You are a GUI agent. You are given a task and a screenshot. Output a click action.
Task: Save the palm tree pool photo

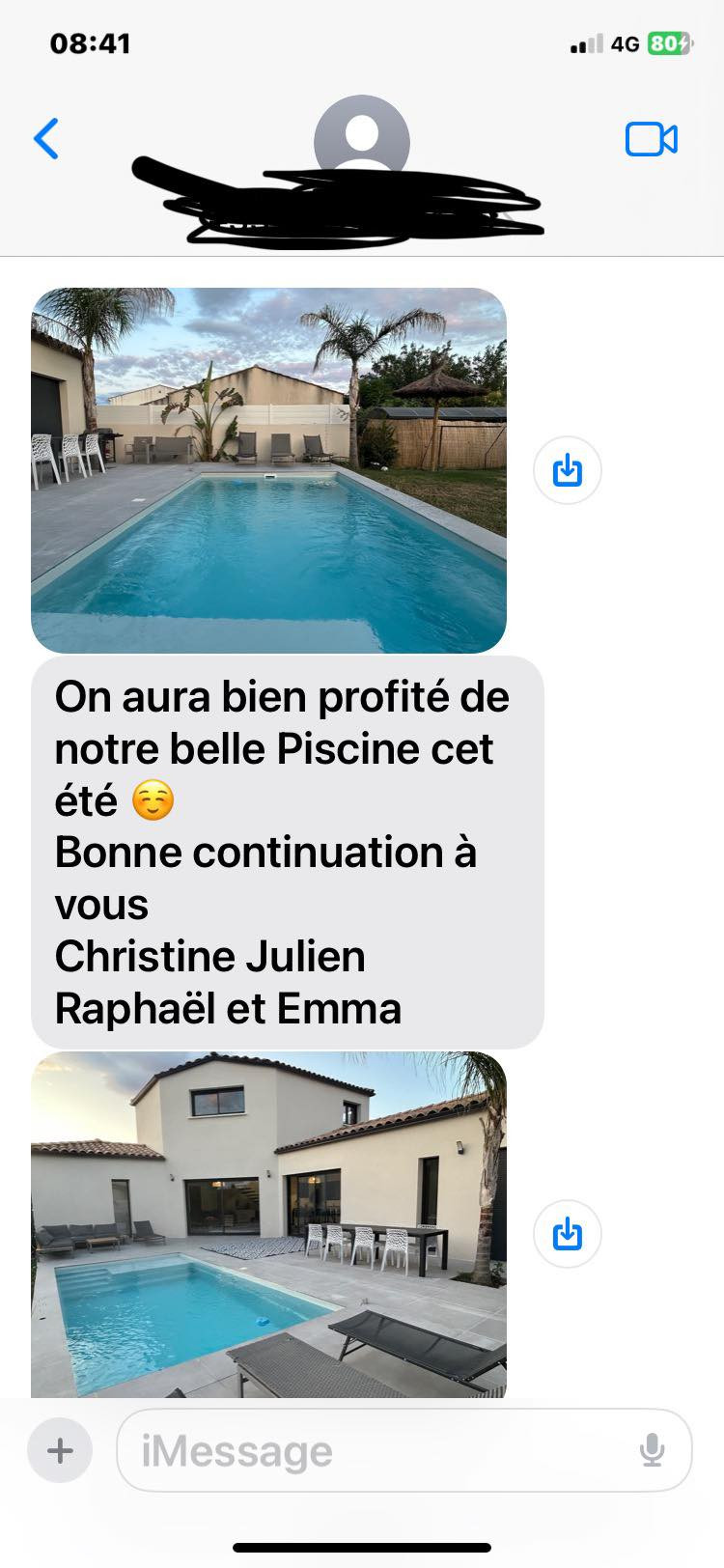coord(568,470)
